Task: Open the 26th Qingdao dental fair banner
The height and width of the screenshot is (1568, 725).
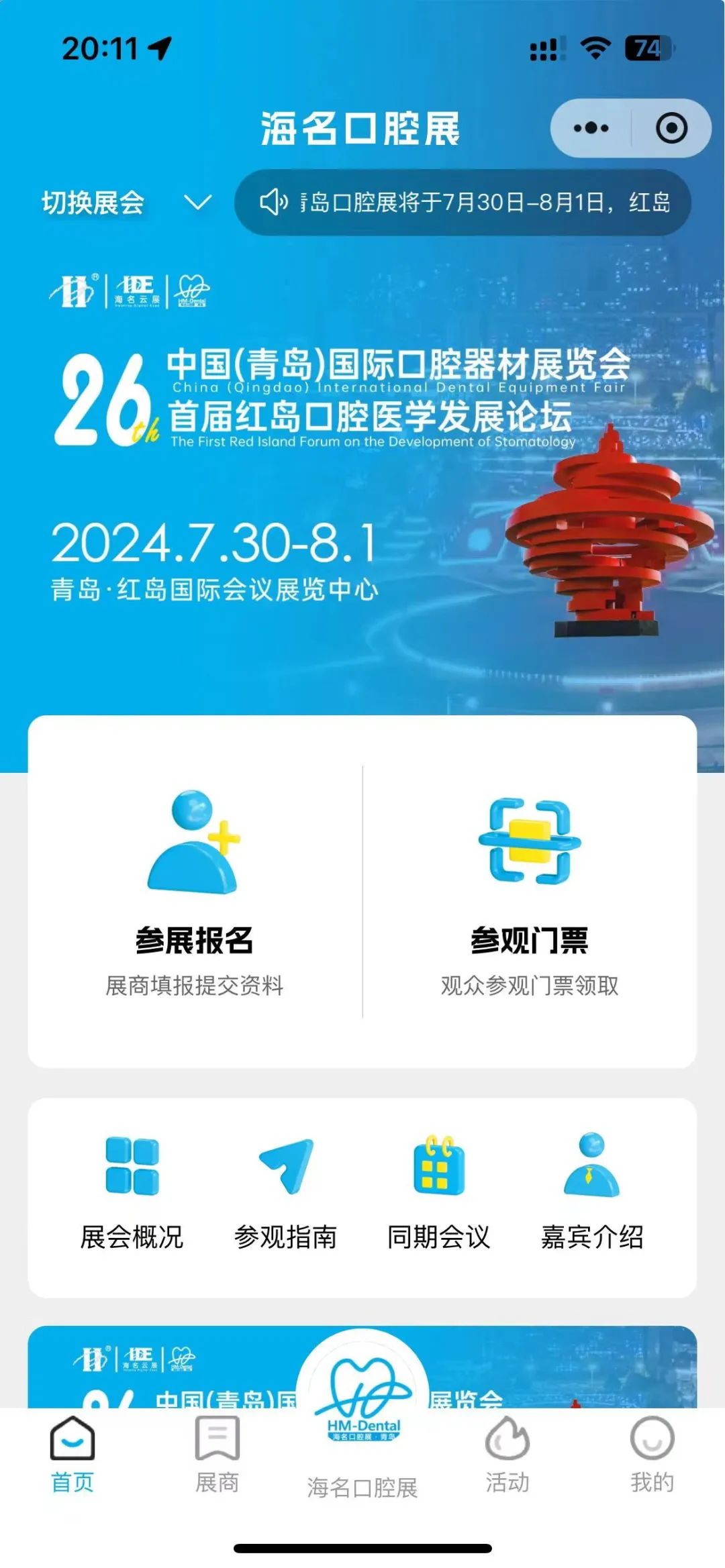Action: pos(362,470)
